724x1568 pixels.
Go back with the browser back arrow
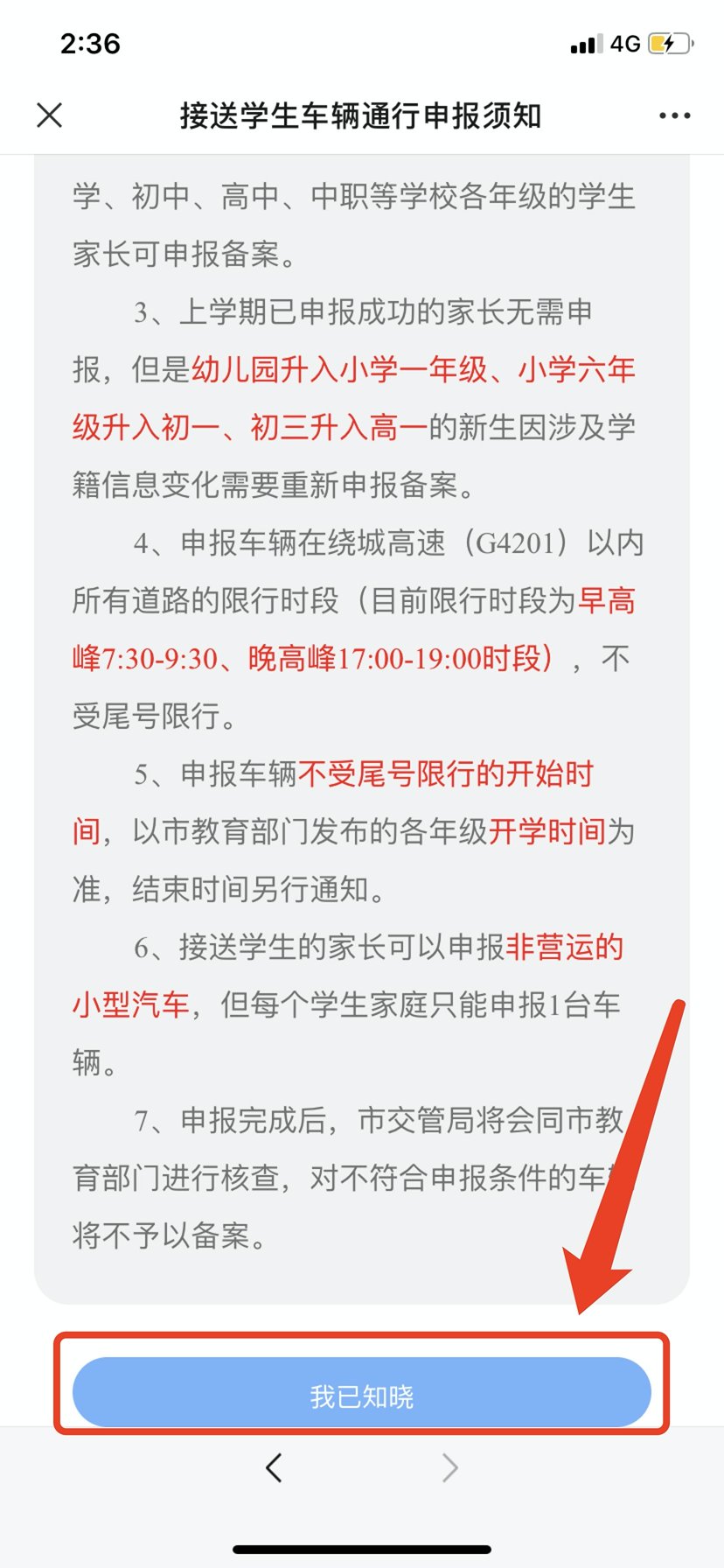(274, 1467)
